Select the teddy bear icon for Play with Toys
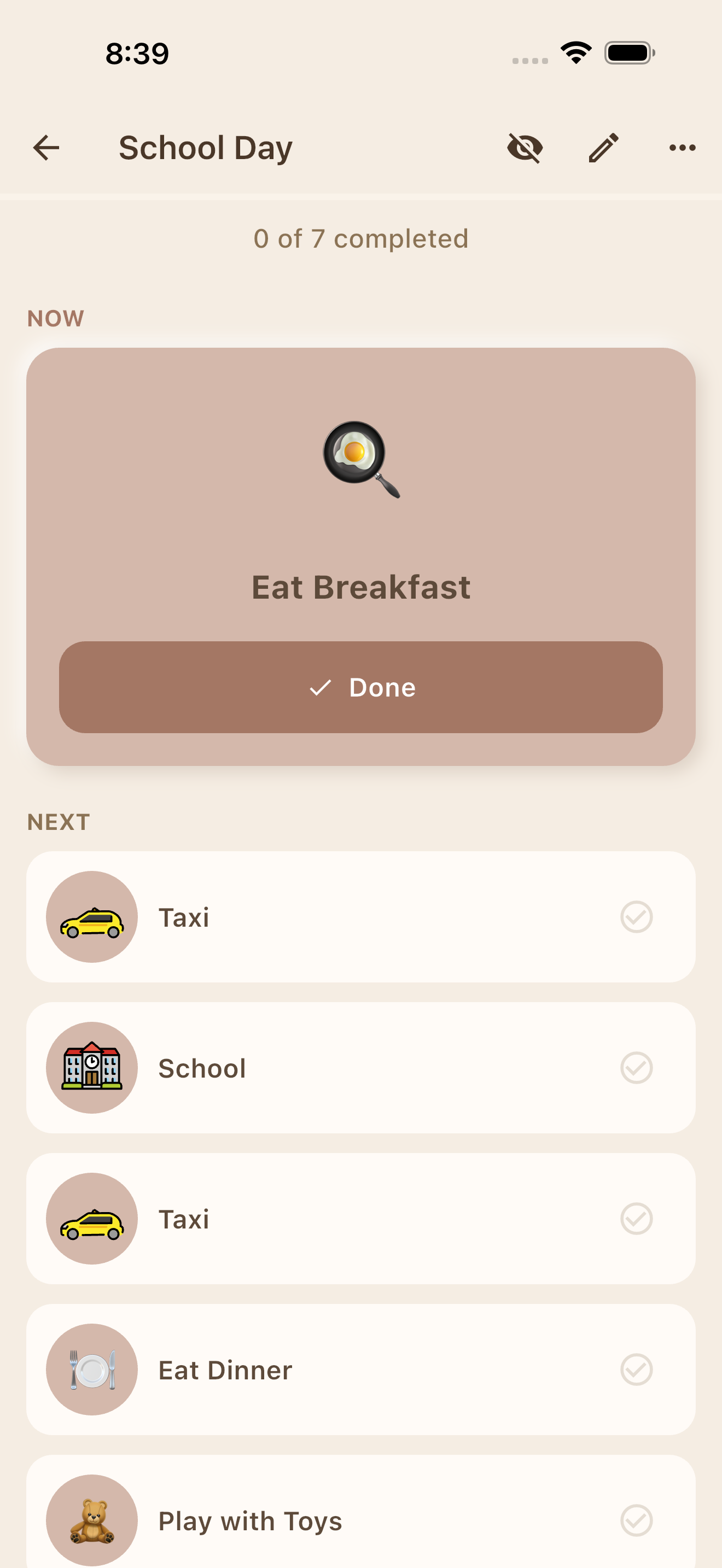 click(x=91, y=1520)
